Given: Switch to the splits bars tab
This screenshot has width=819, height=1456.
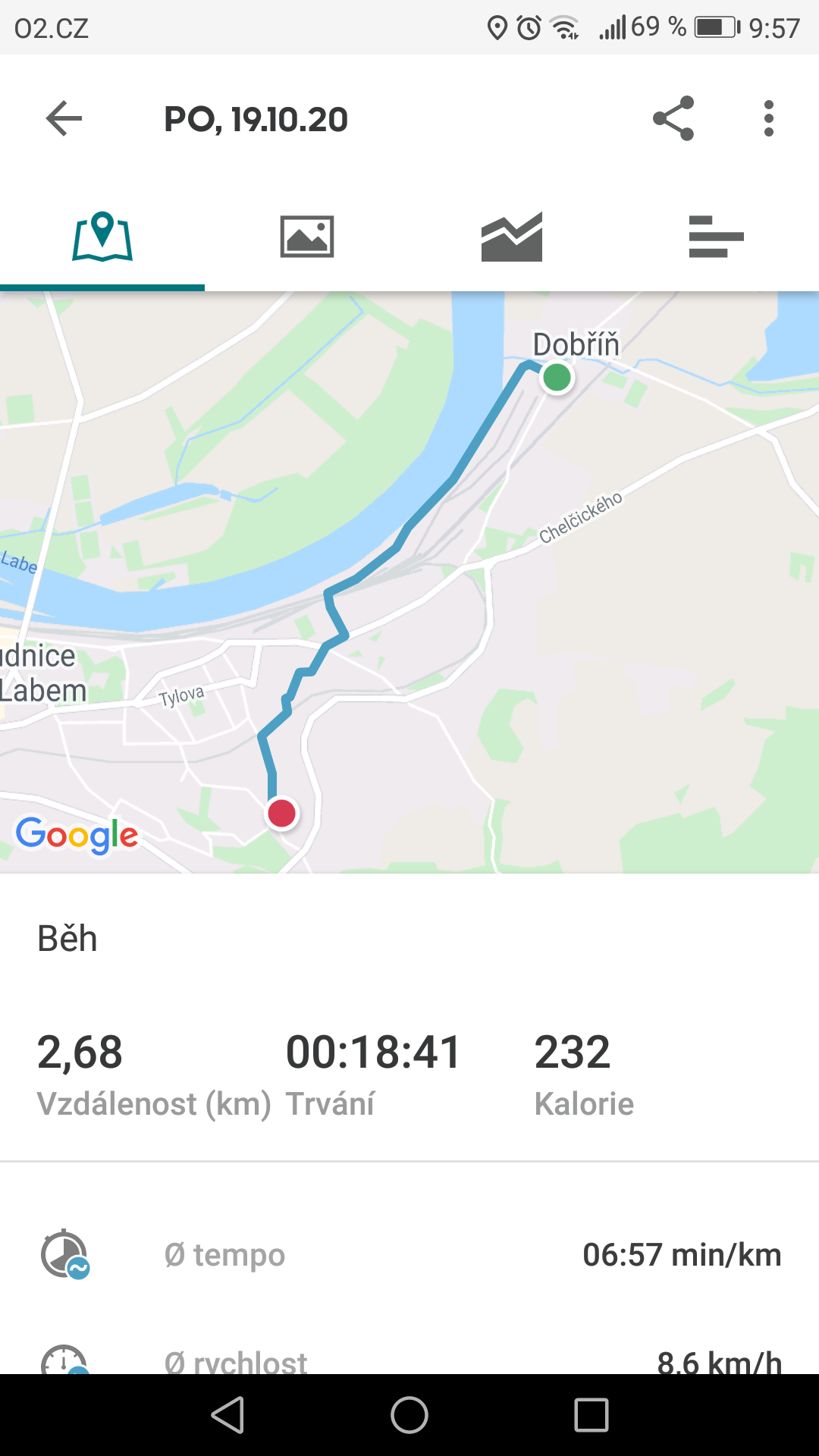Looking at the screenshot, I should coord(717,237).
